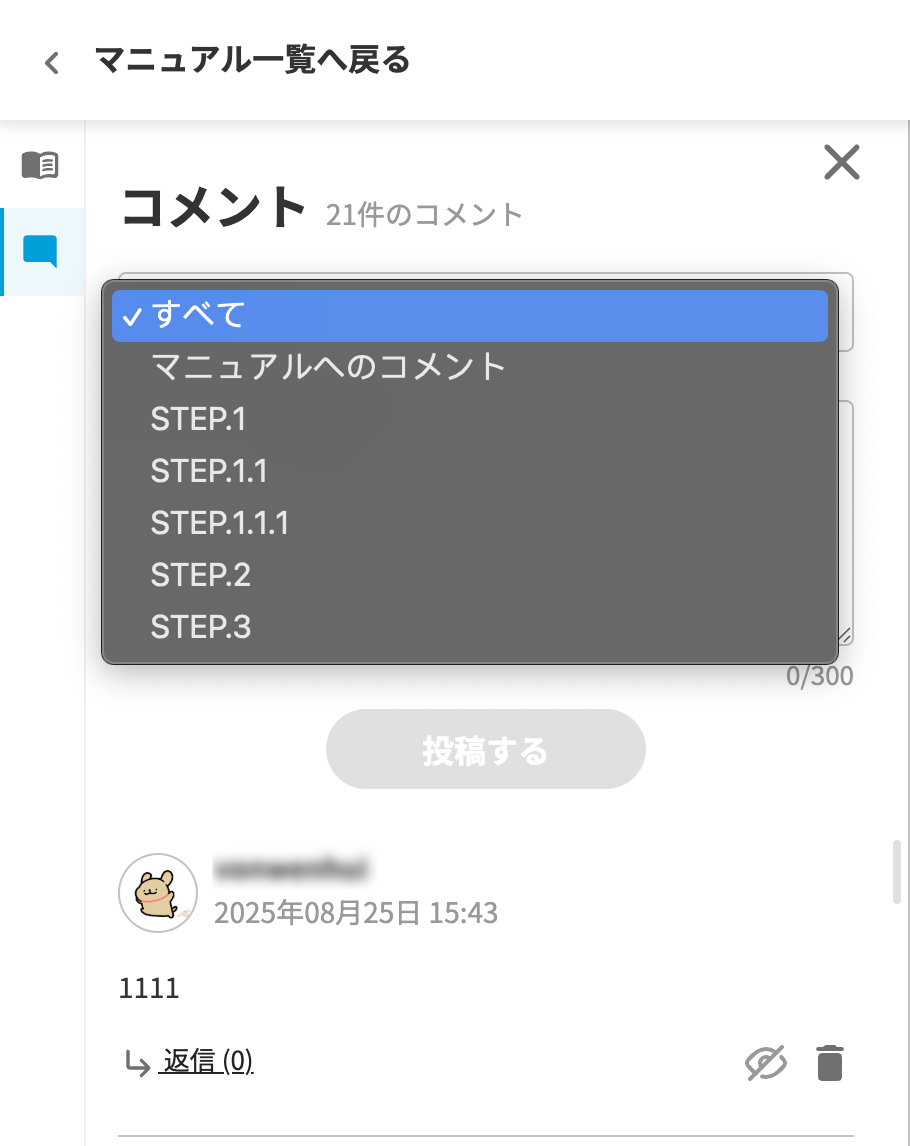The width and height of the screenshot is (910, 1146).
Task: Select すべて in the dropdown
Action: (468, 316)
